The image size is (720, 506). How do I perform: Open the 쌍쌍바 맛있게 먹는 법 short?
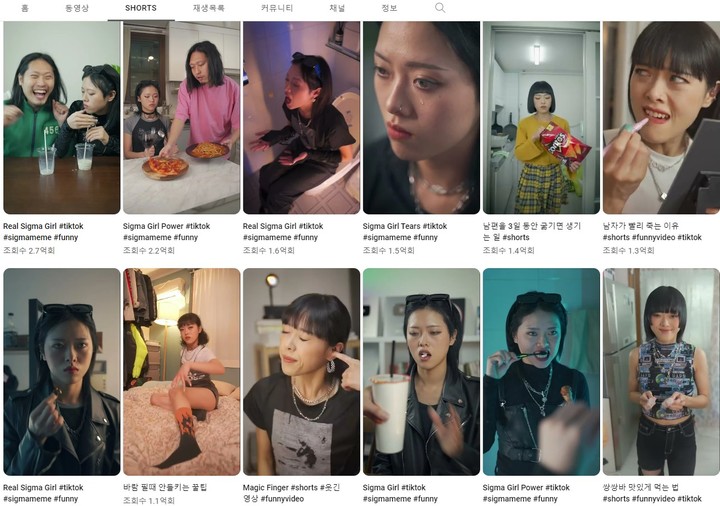coord(661,371)
